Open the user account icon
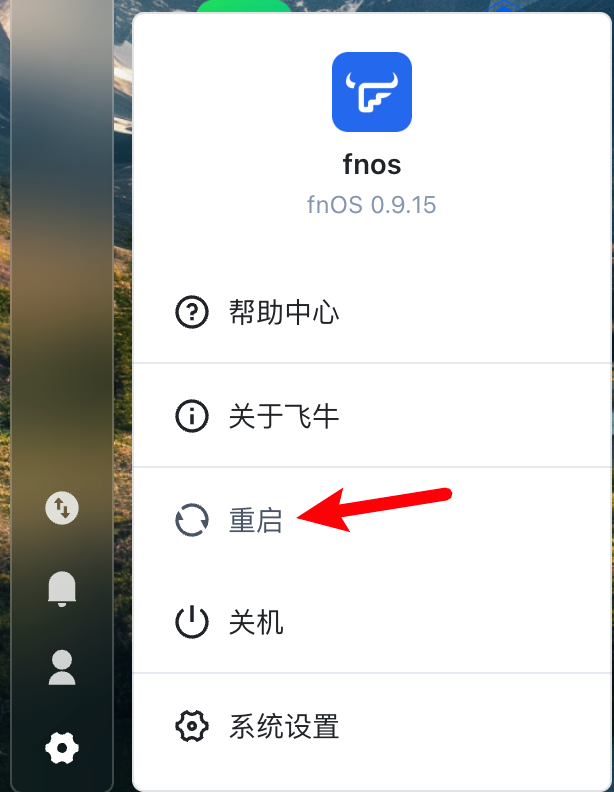 click(x=62, y=667)
